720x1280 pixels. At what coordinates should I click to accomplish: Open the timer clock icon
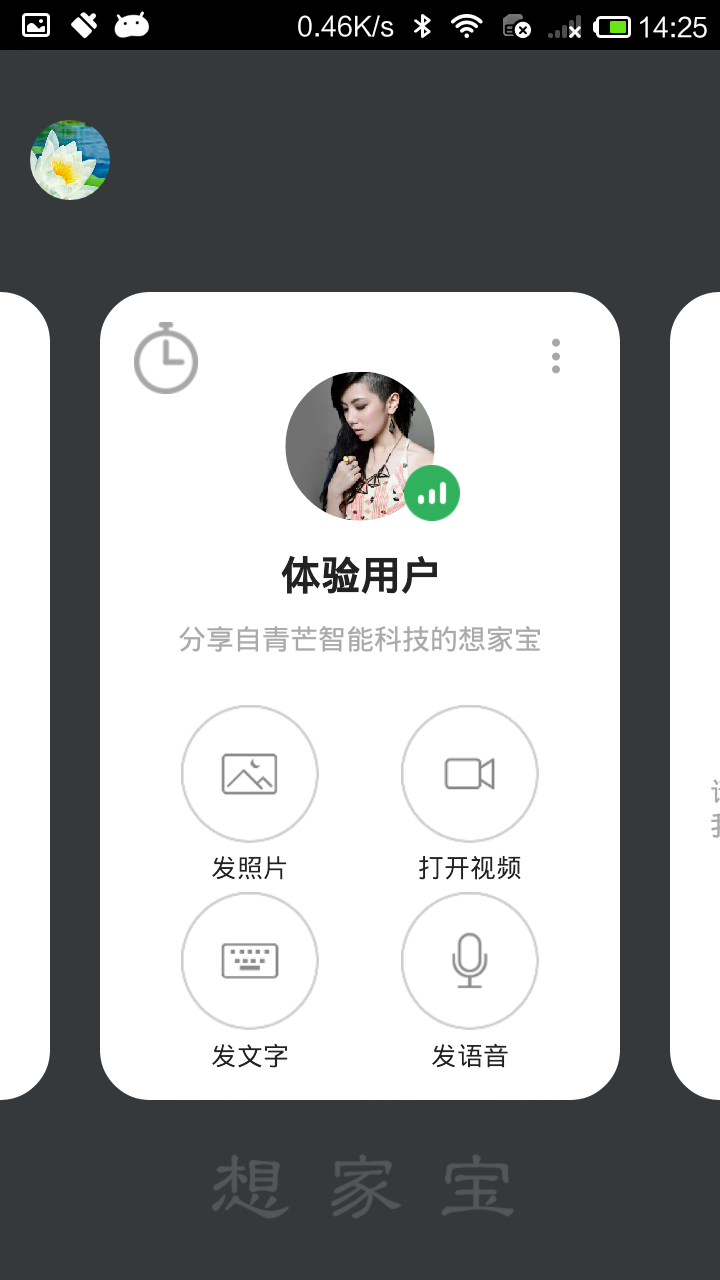click(x=166, y=358)
